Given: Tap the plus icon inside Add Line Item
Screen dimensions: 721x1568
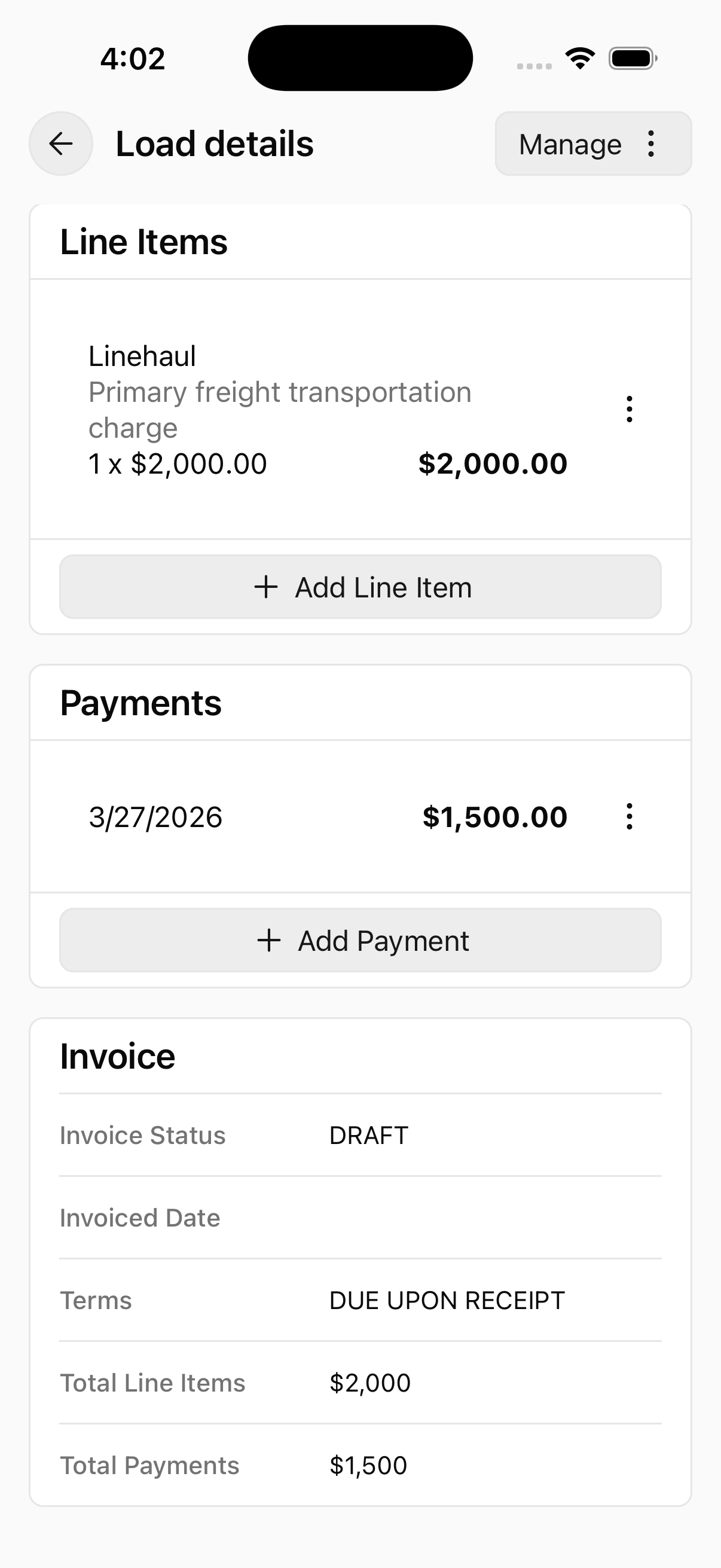Looking at the screenshot, I should pyautogui.click(x=266, y=587).
